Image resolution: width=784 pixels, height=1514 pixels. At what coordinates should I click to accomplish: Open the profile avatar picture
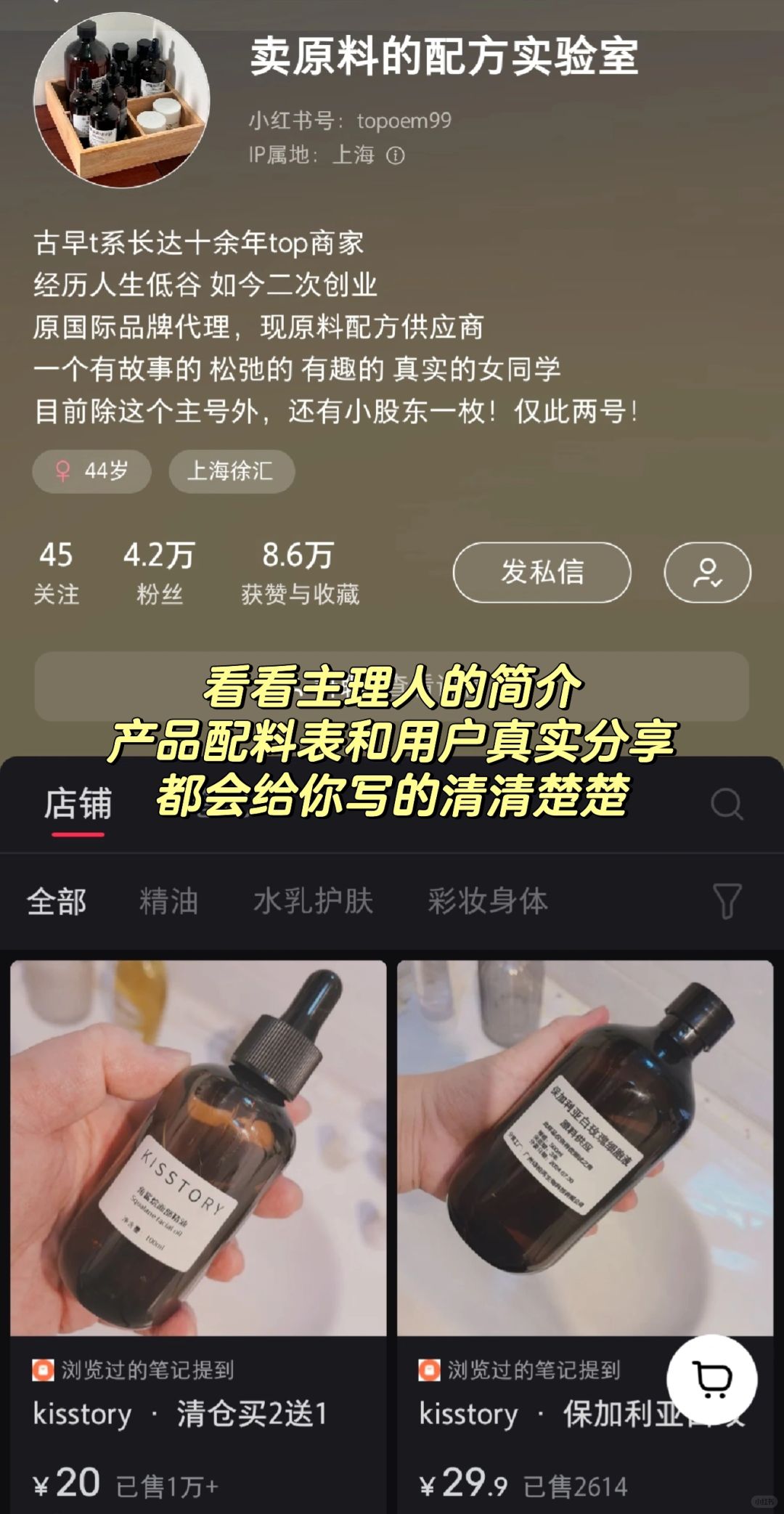[x=122, y=100]
